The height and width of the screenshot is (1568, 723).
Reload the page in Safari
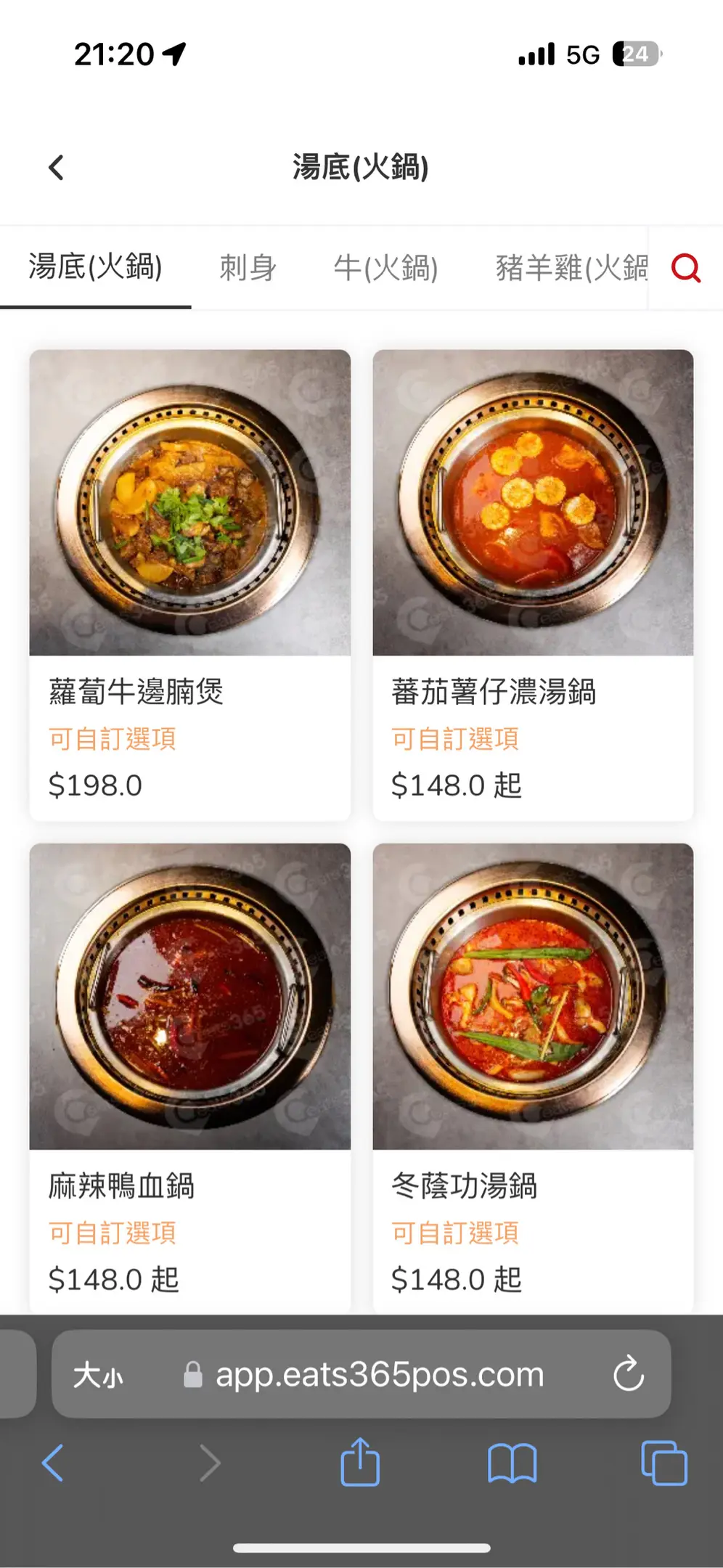[628, 1374]
